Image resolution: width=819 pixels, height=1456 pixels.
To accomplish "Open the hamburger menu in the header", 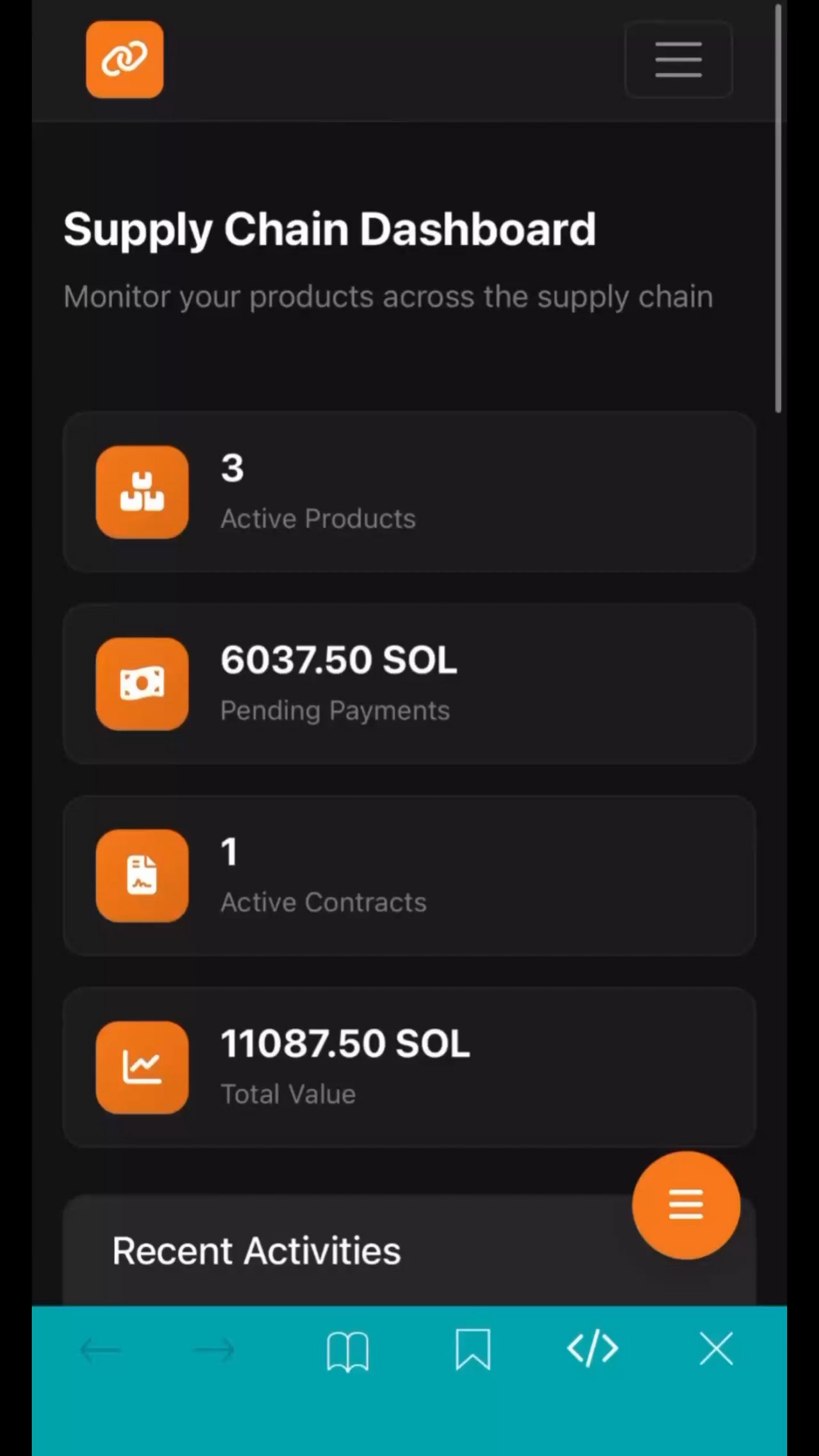I will tap(678, 59).
